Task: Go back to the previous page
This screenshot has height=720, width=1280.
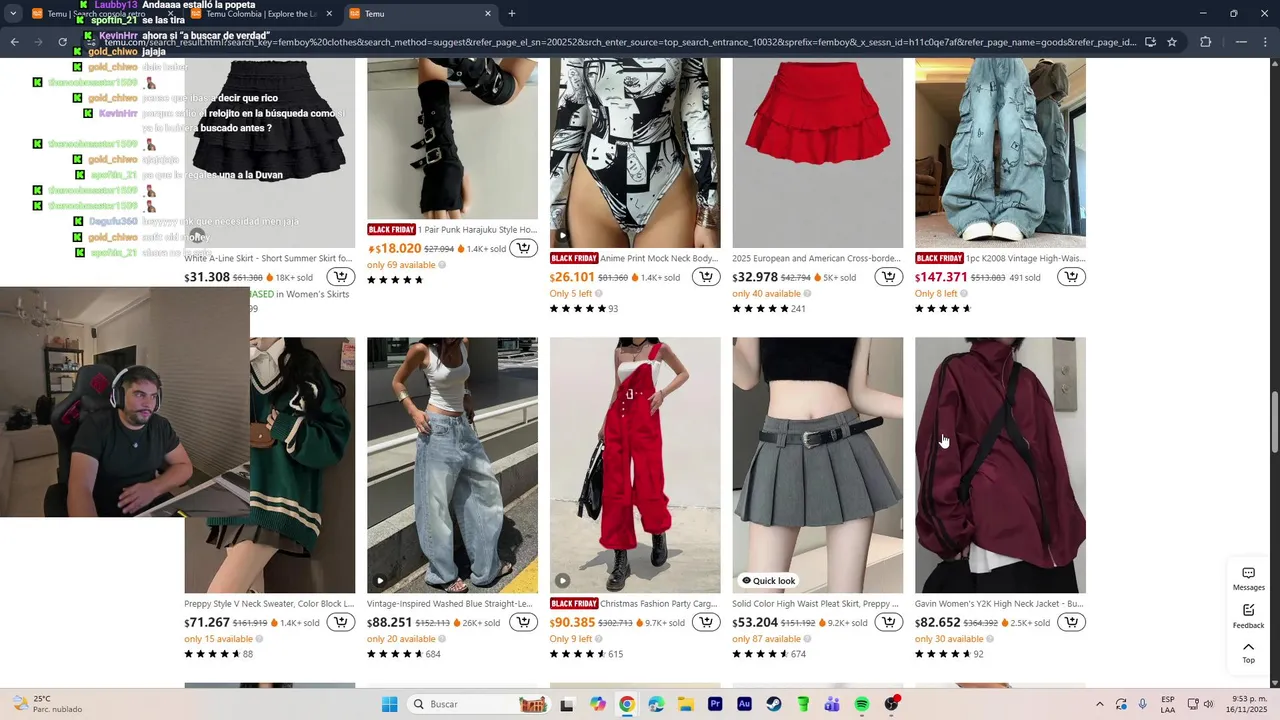Action: 14,42
